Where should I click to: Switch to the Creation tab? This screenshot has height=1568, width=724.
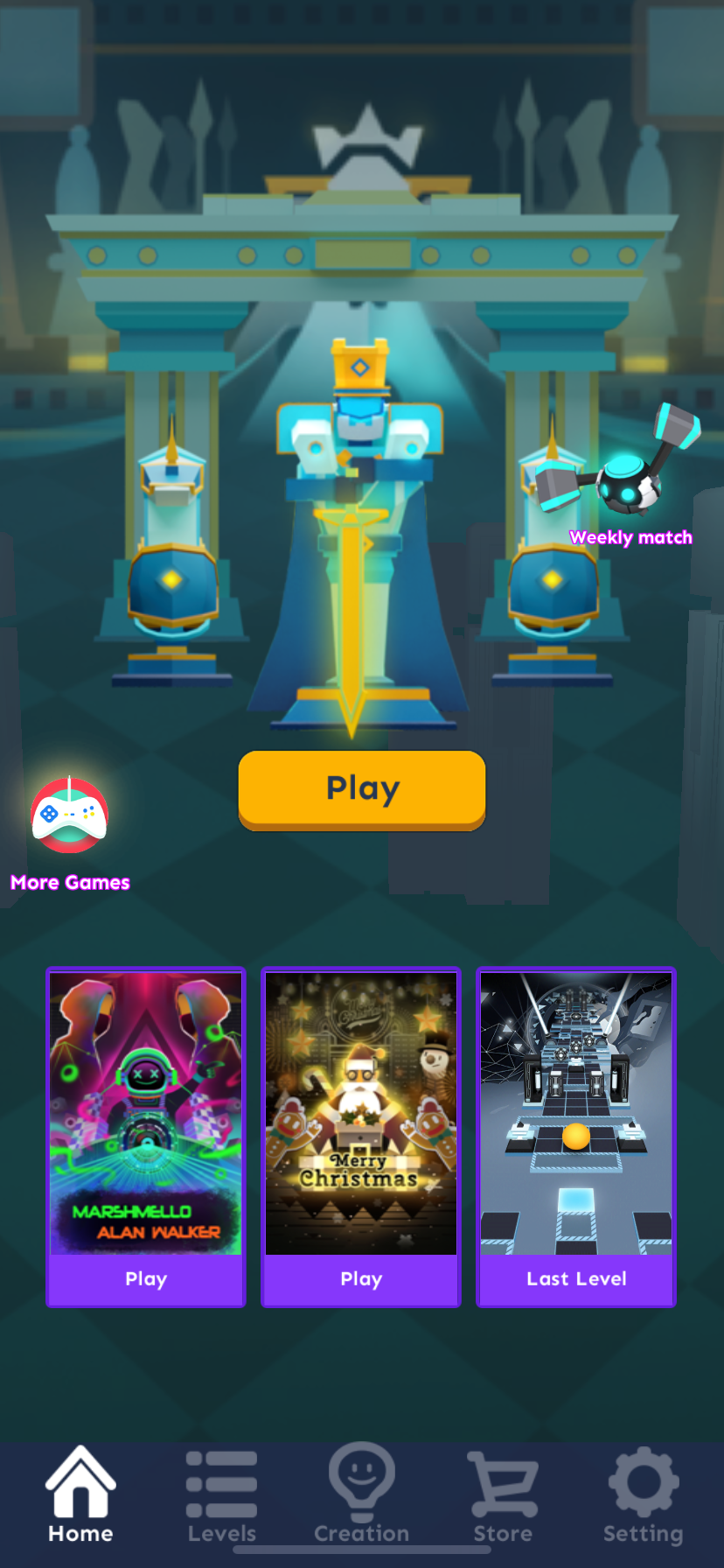pos(361,1494)
